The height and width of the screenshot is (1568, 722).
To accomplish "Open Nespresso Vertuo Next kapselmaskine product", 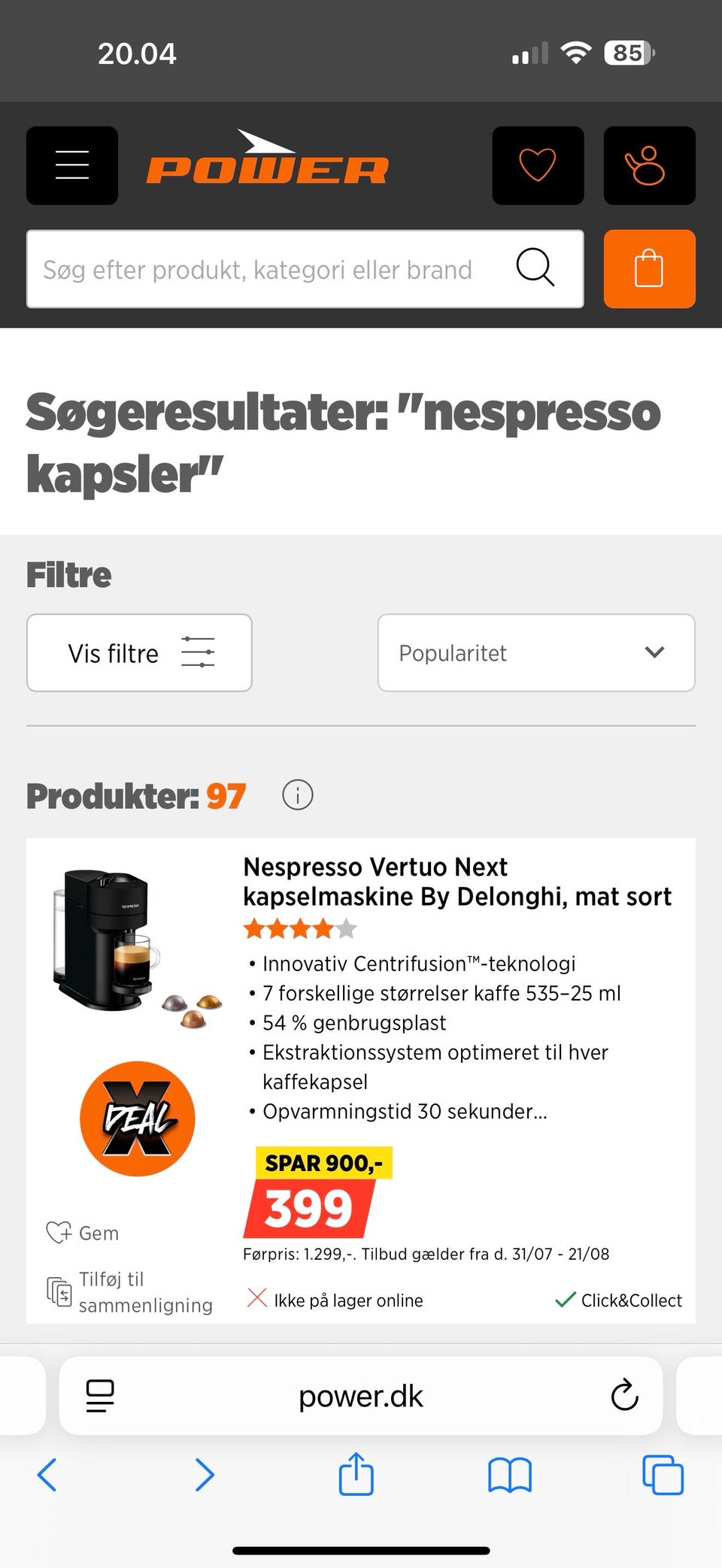I will 457,882.
